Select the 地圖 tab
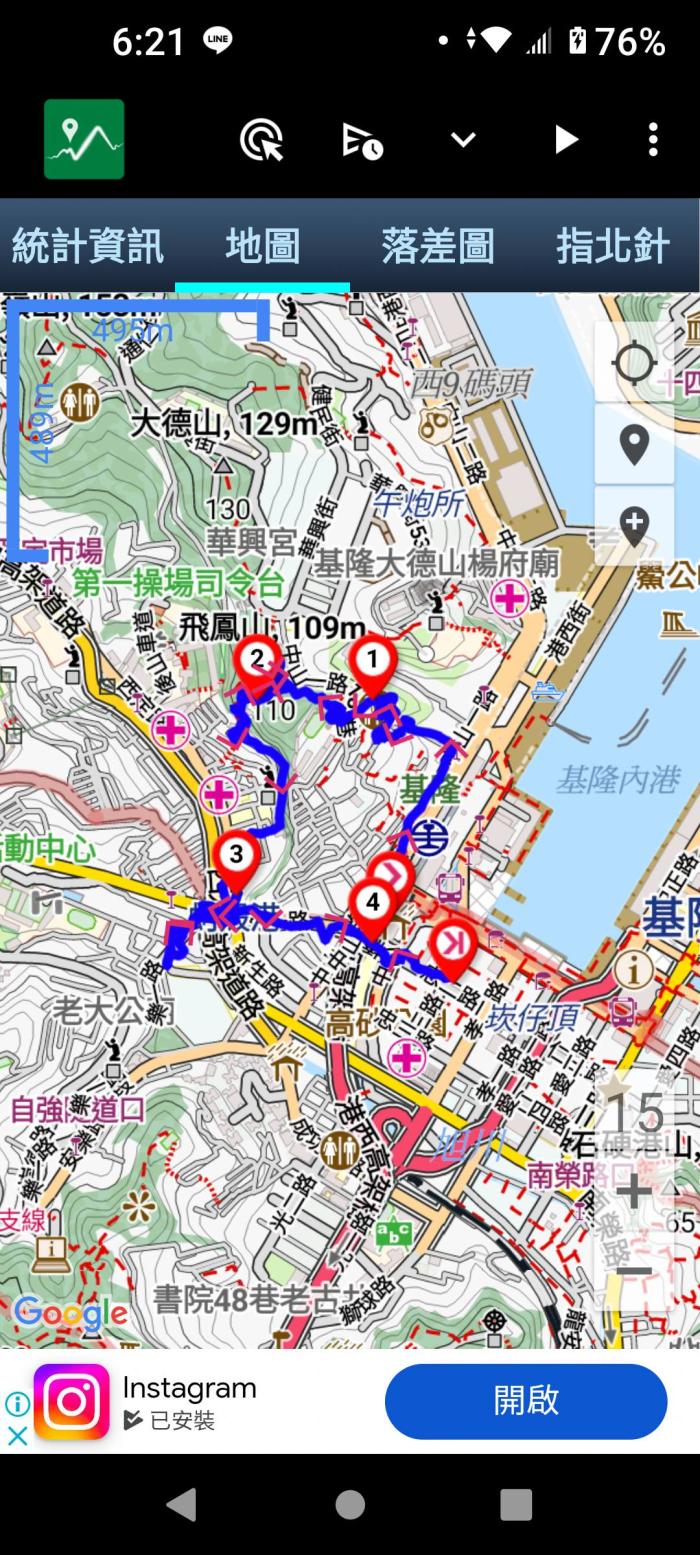Image resolution: width=700 pixels, height=1555 pixels. (262, 245)
